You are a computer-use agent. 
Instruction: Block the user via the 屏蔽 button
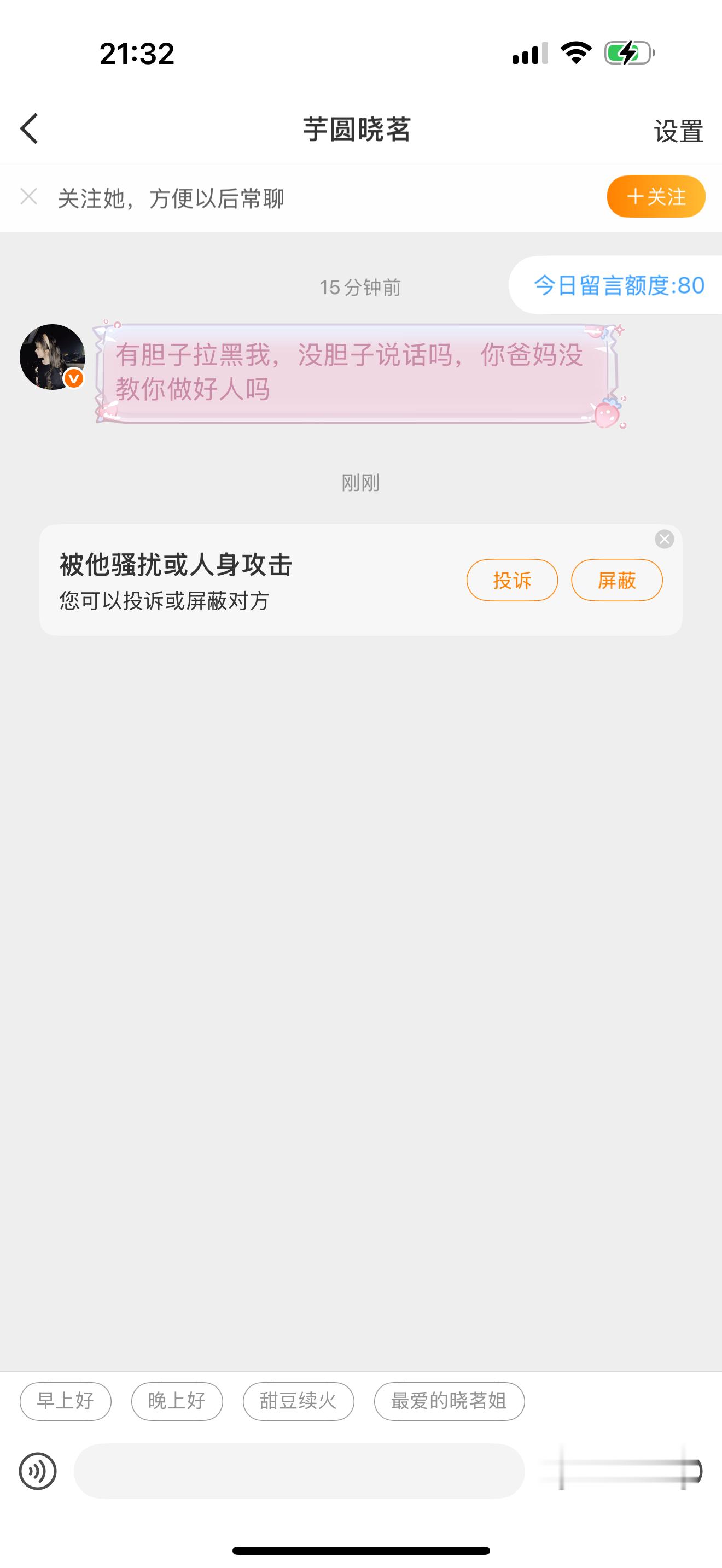[x=616, y=580]
